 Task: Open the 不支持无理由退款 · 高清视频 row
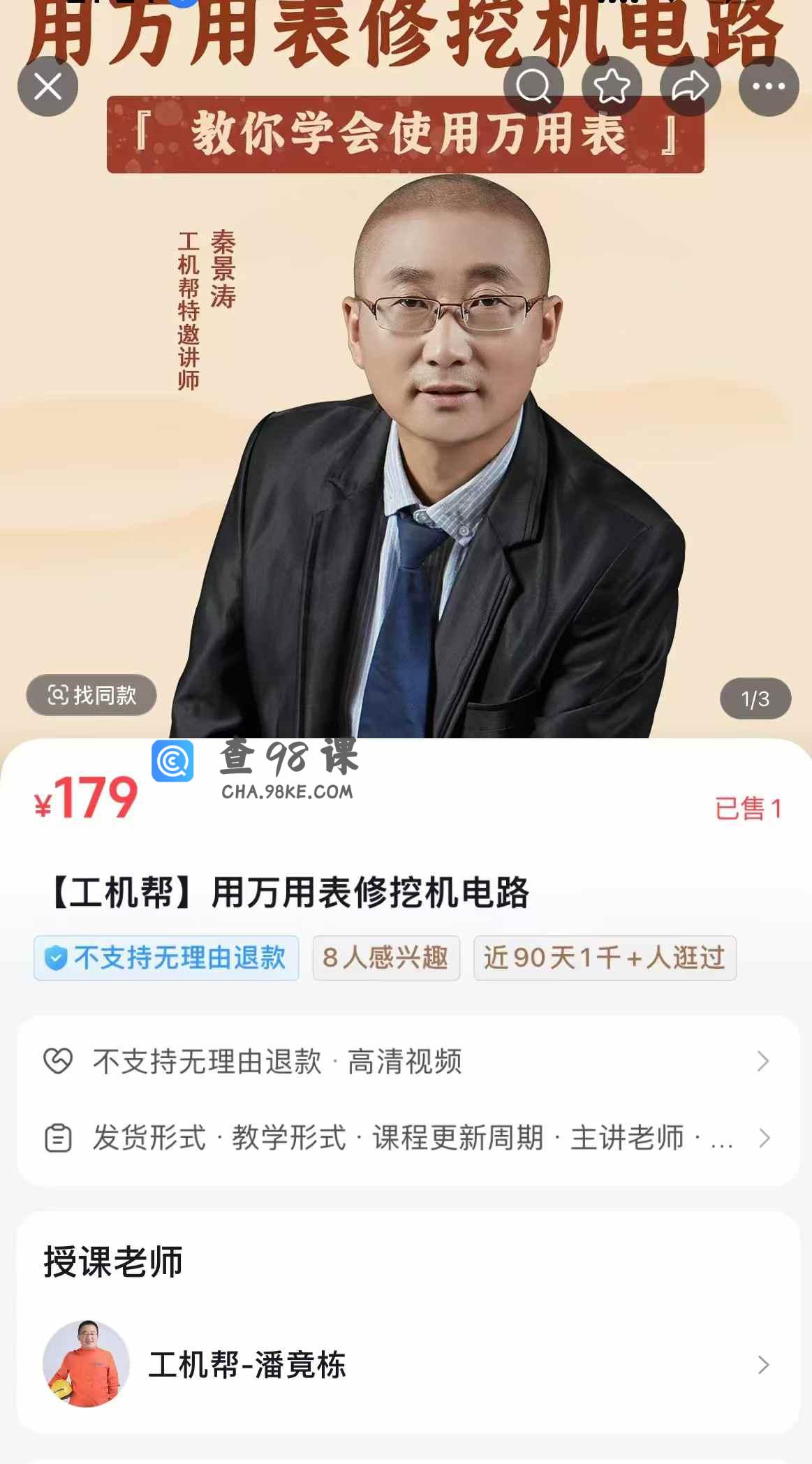(408, 1061)
